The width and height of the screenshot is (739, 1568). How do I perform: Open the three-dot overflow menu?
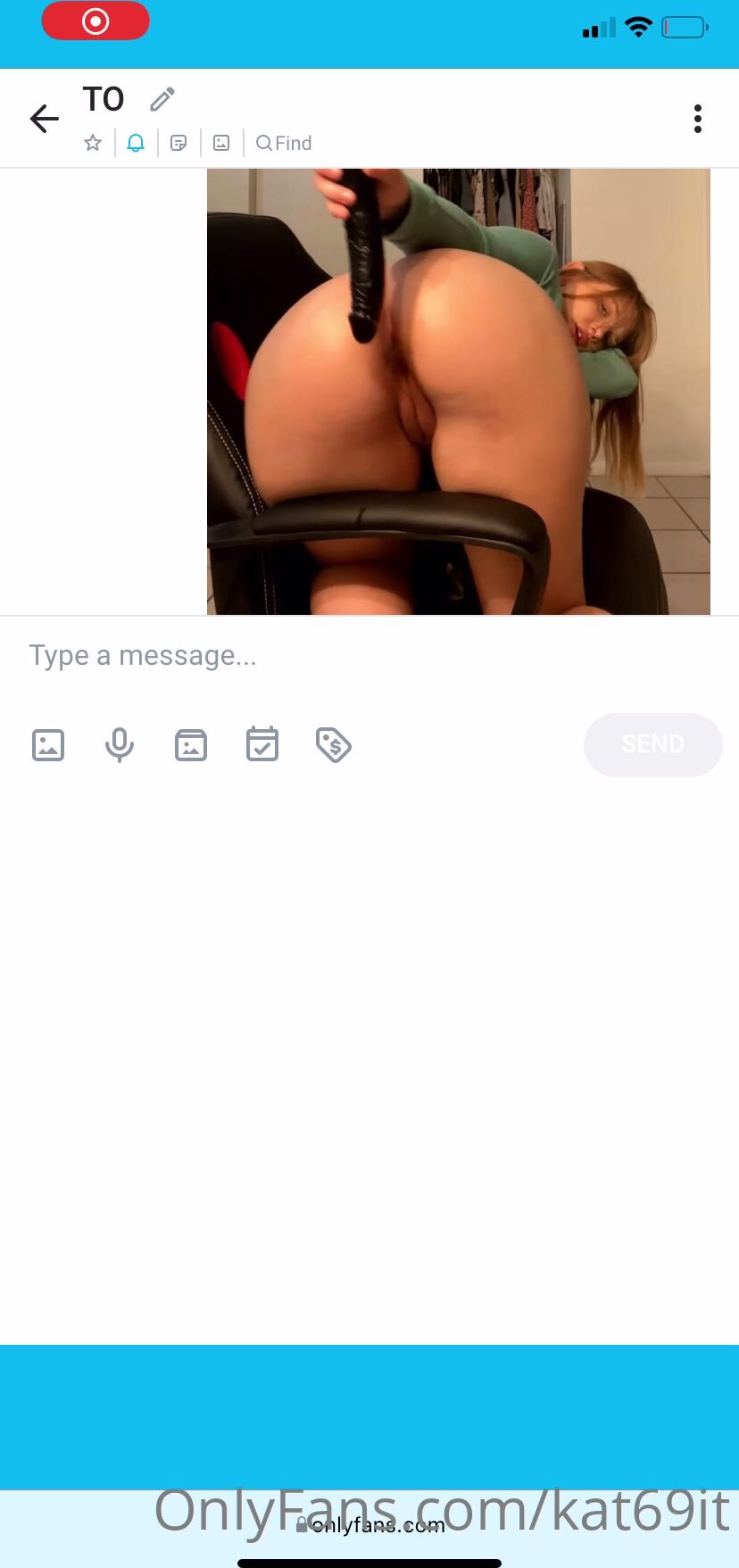(697, 119)
